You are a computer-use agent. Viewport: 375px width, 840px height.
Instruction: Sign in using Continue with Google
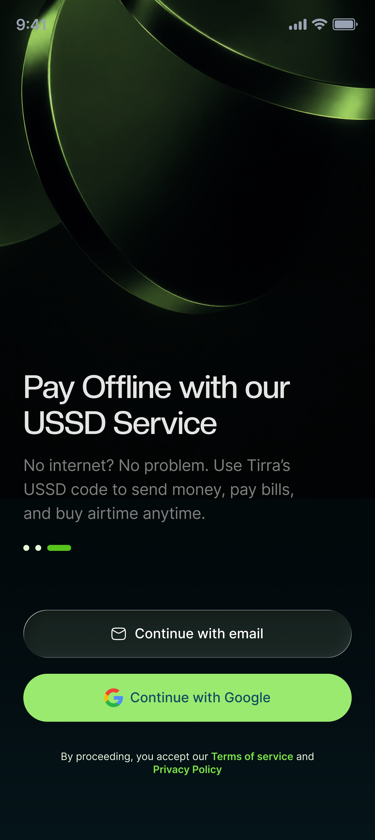coord(188,698)
